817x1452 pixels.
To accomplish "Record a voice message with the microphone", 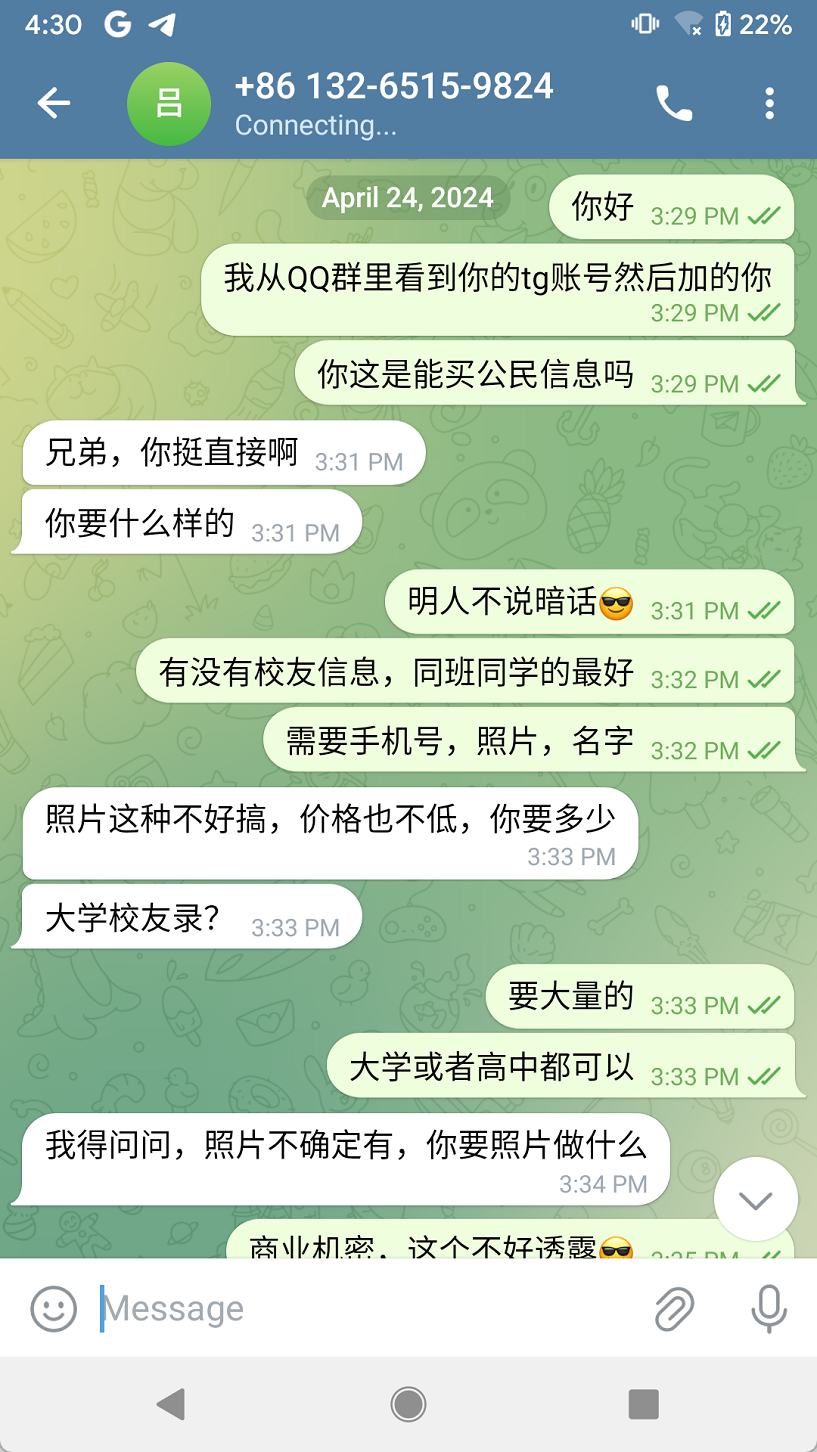I will [768, 1308].
